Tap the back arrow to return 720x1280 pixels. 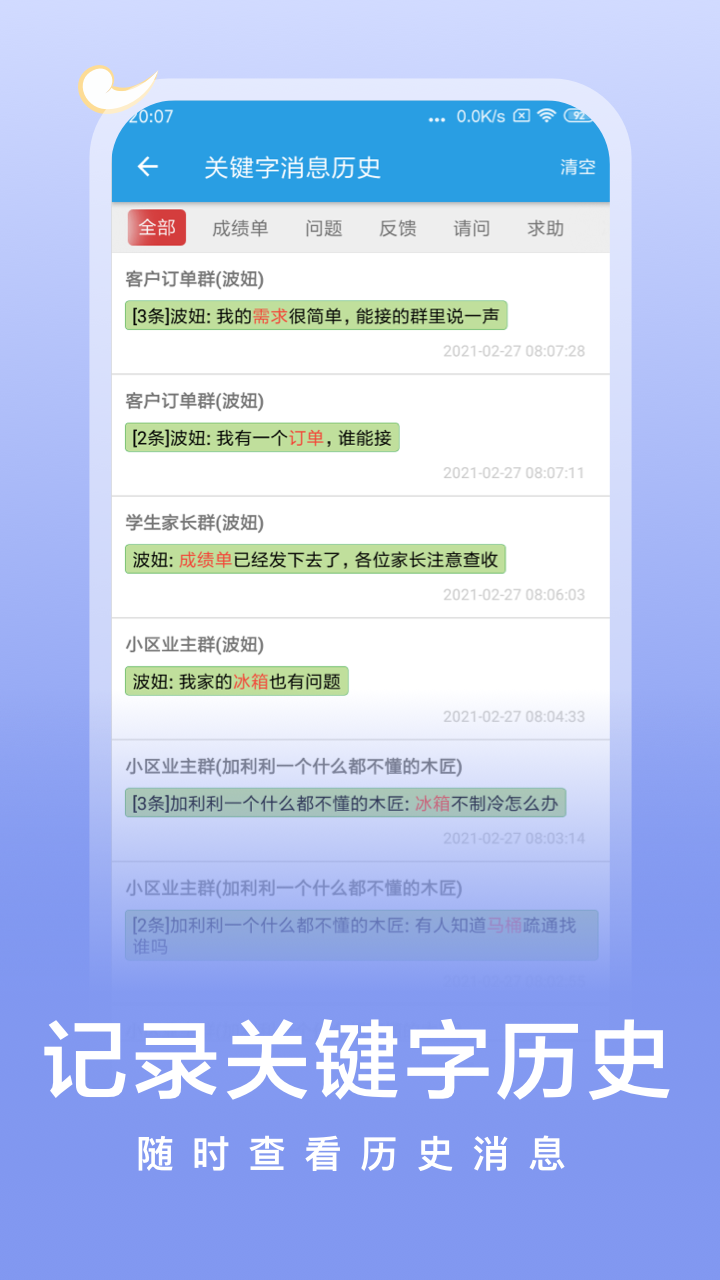point(146,167)
